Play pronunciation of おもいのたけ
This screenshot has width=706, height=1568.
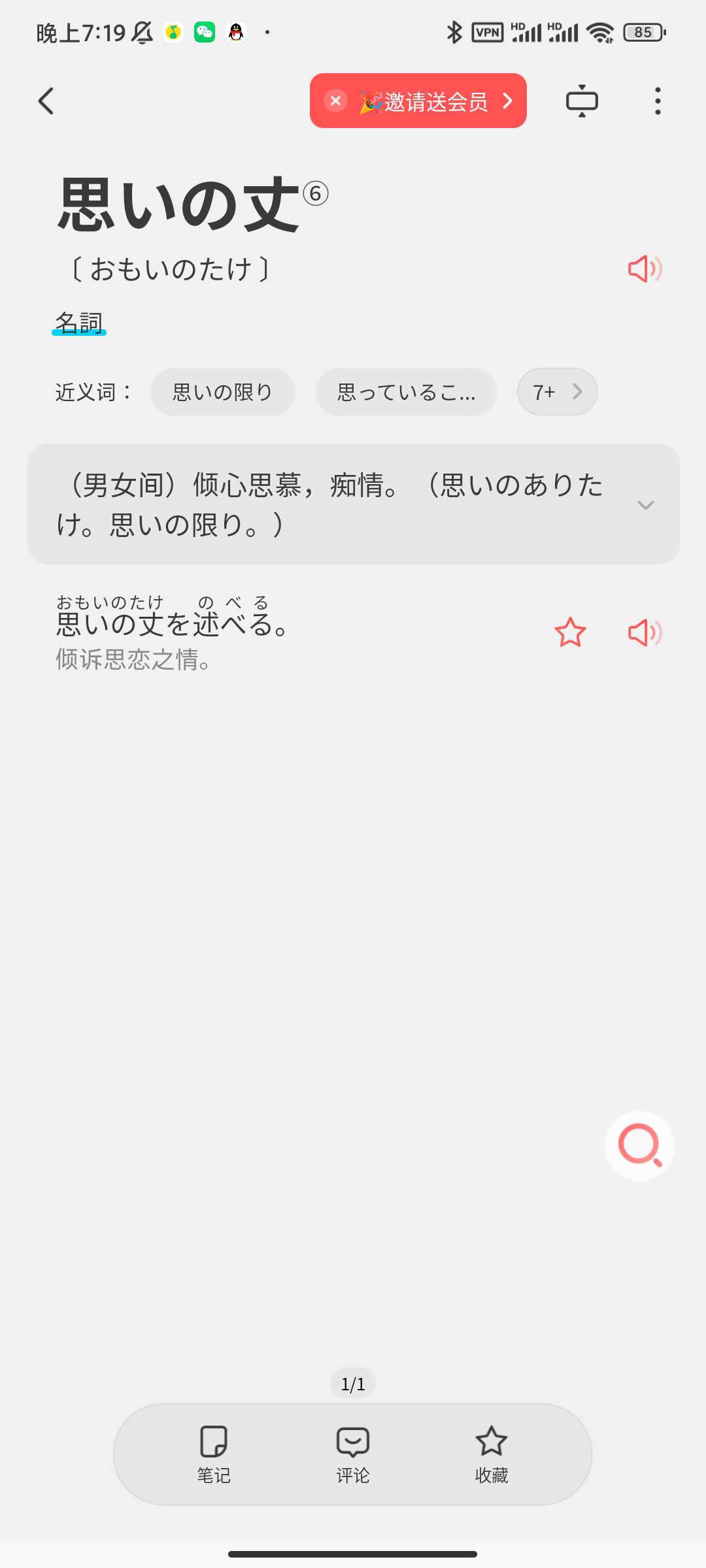tap(645, 269)
